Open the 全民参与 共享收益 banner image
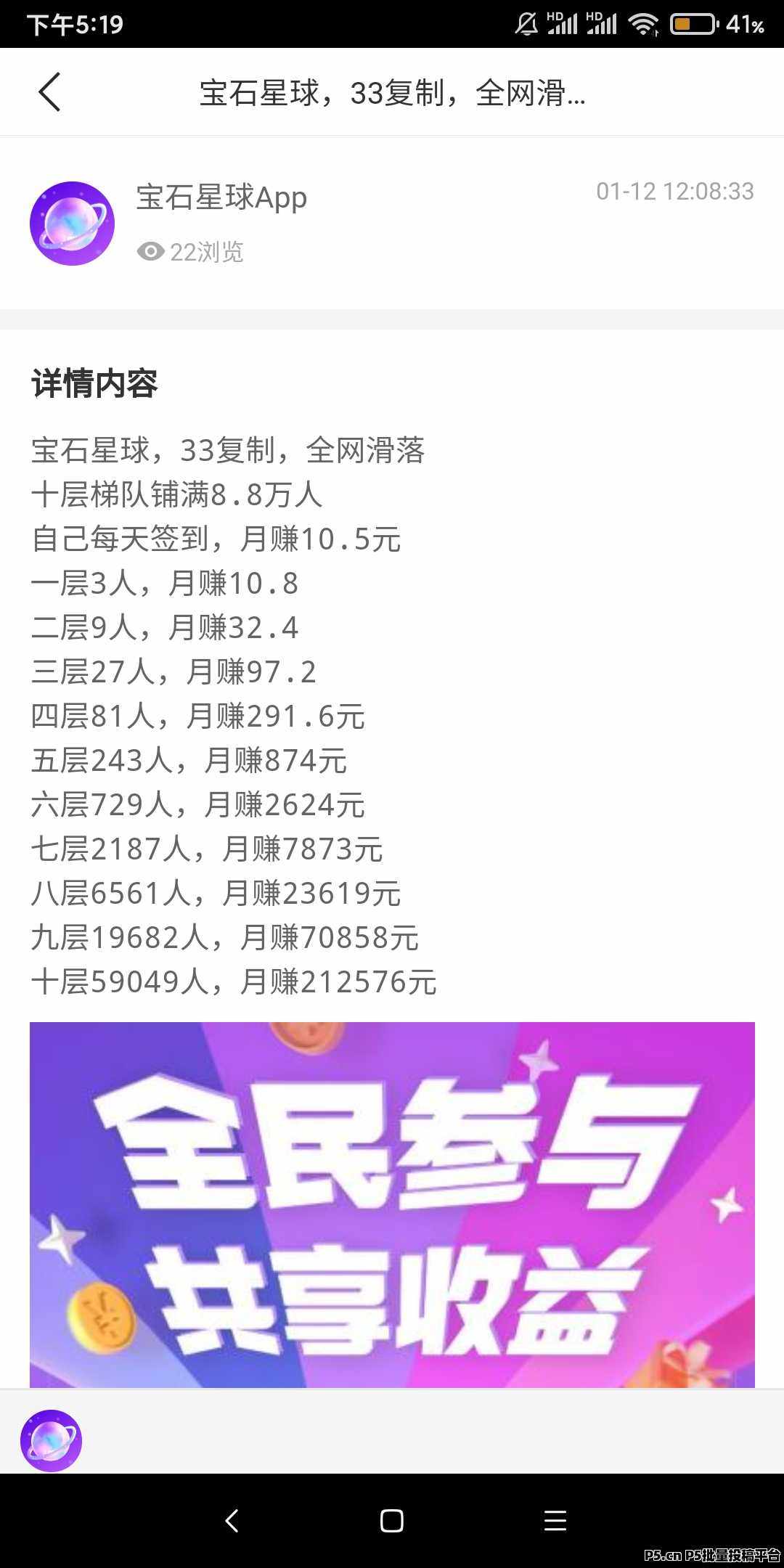The height and width of the screenshot is (1568, 784). pyautogui.click(x=392, y=1204)
